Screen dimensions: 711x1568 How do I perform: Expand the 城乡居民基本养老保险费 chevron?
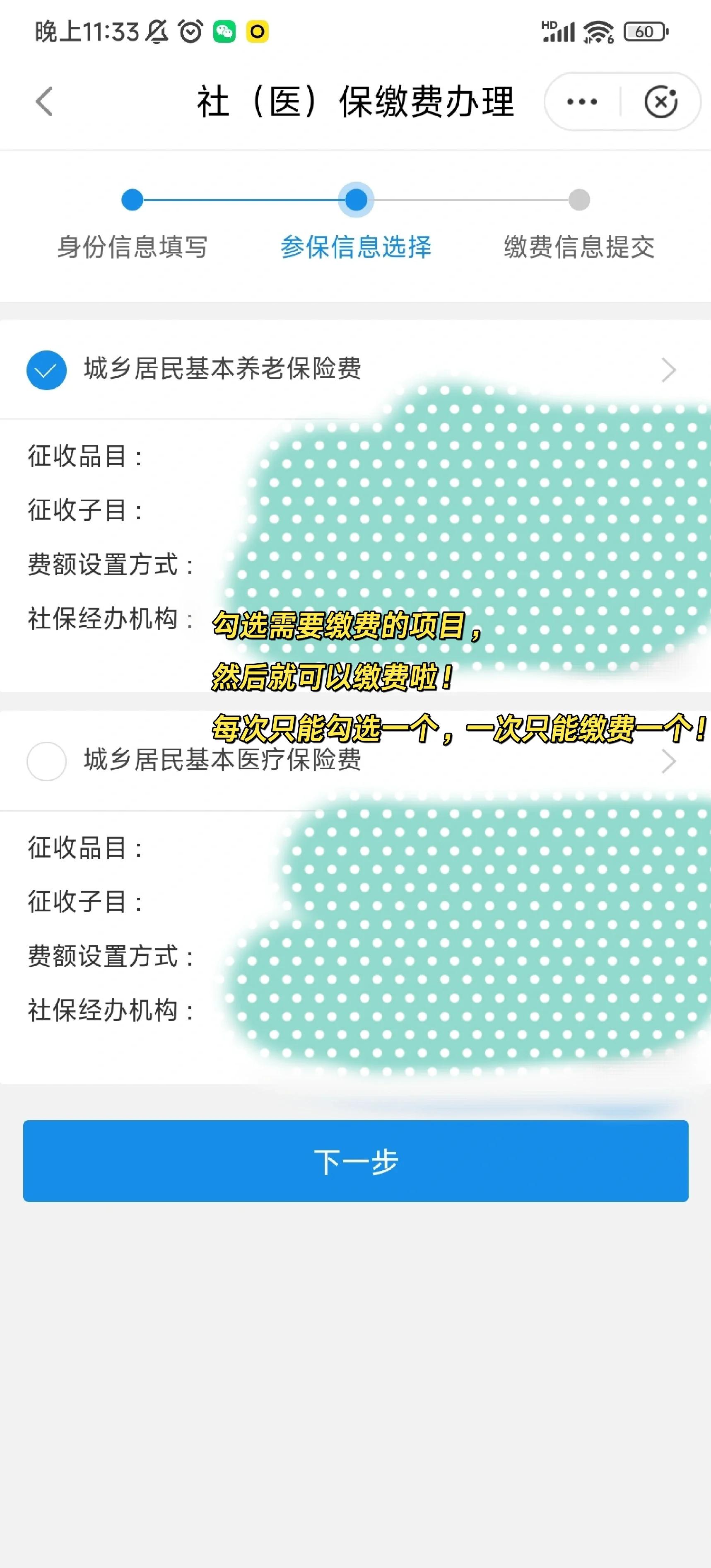click(x=668, y=370)
